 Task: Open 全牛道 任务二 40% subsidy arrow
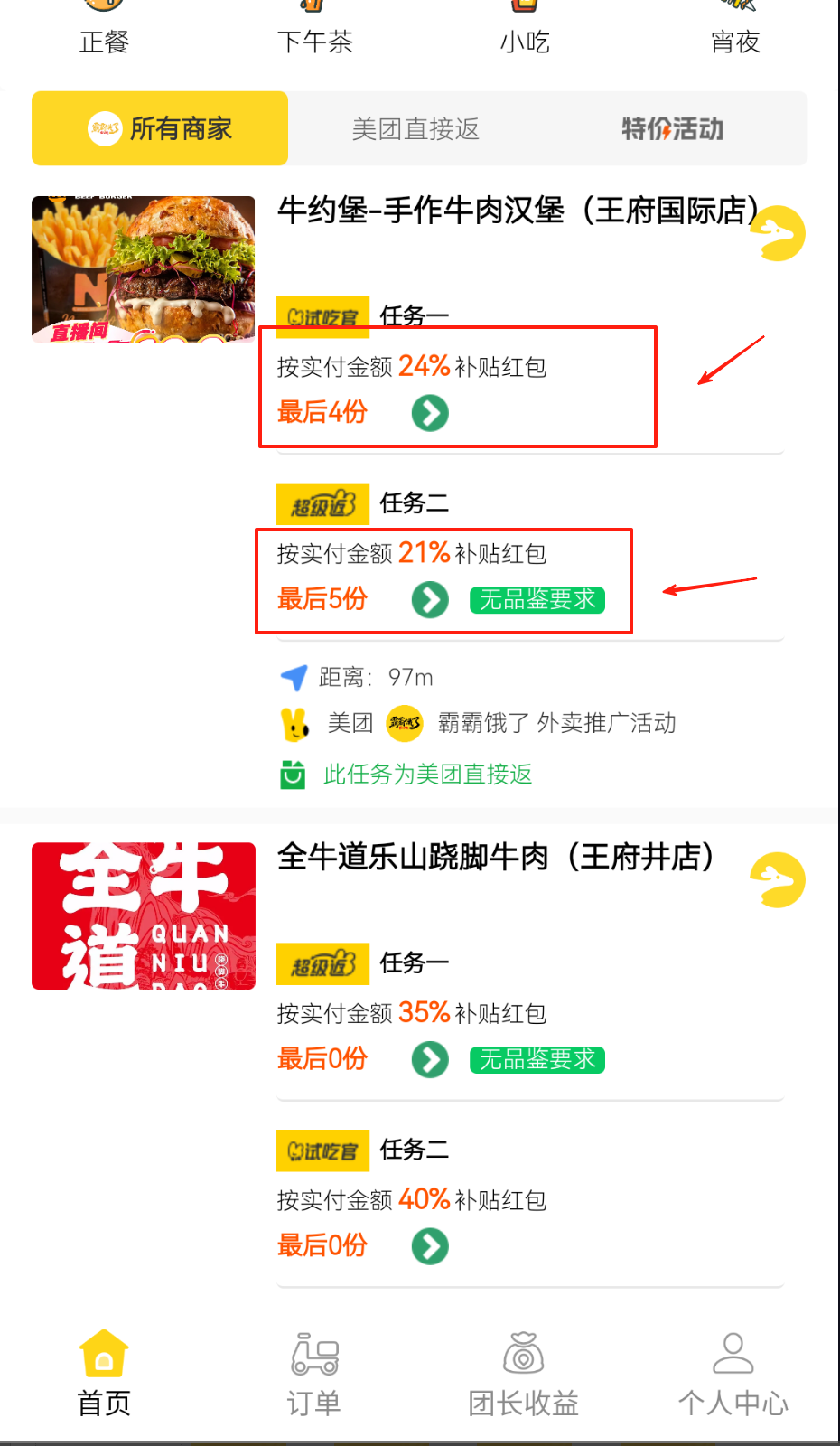pos(430,1246)
